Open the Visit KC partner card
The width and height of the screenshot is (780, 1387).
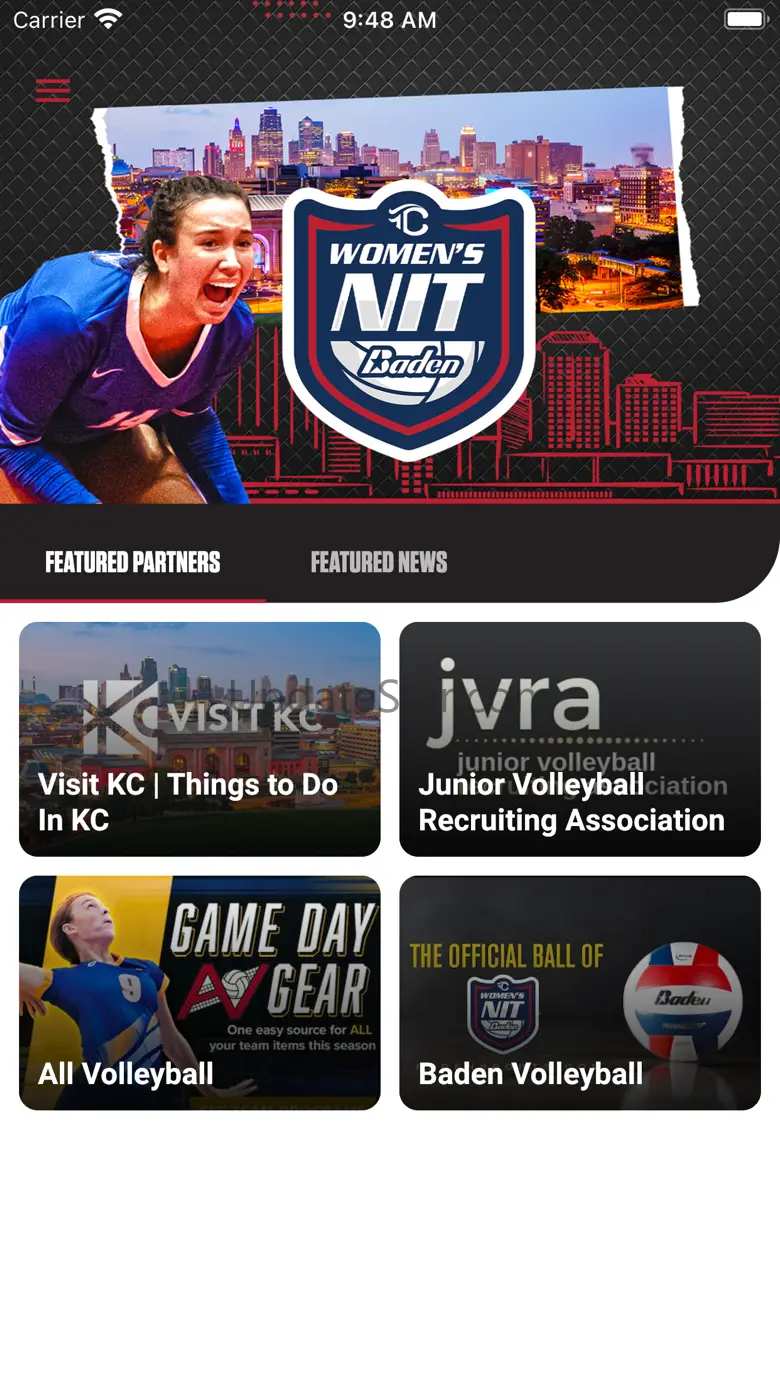(200, 739)
